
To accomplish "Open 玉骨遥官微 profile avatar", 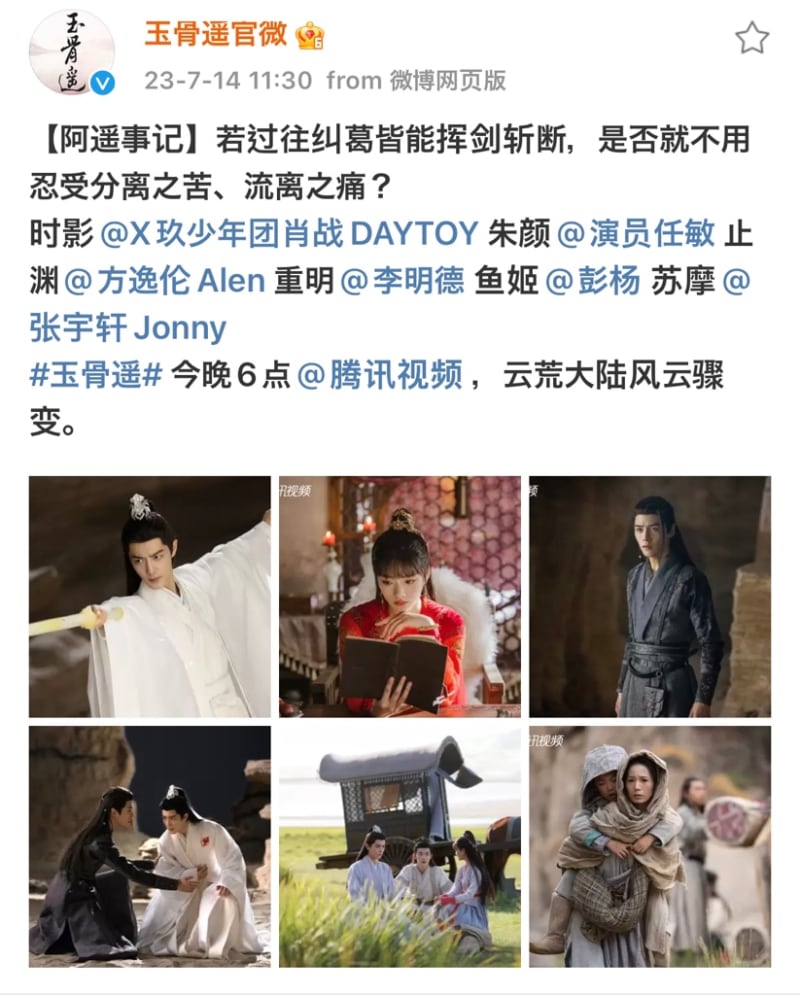I will point(71,54).
